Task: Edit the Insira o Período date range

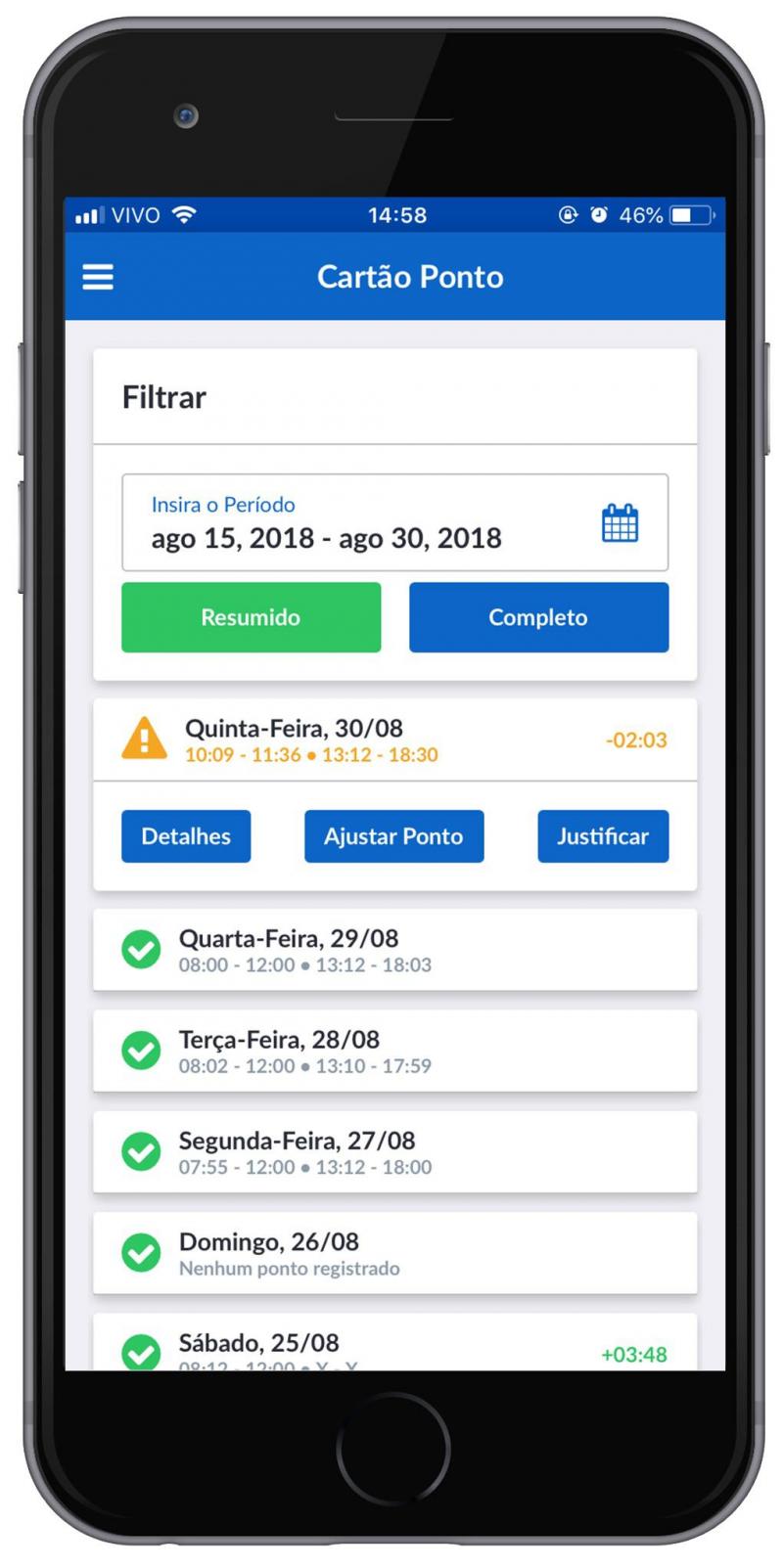Action: click(x=394, y=522)
